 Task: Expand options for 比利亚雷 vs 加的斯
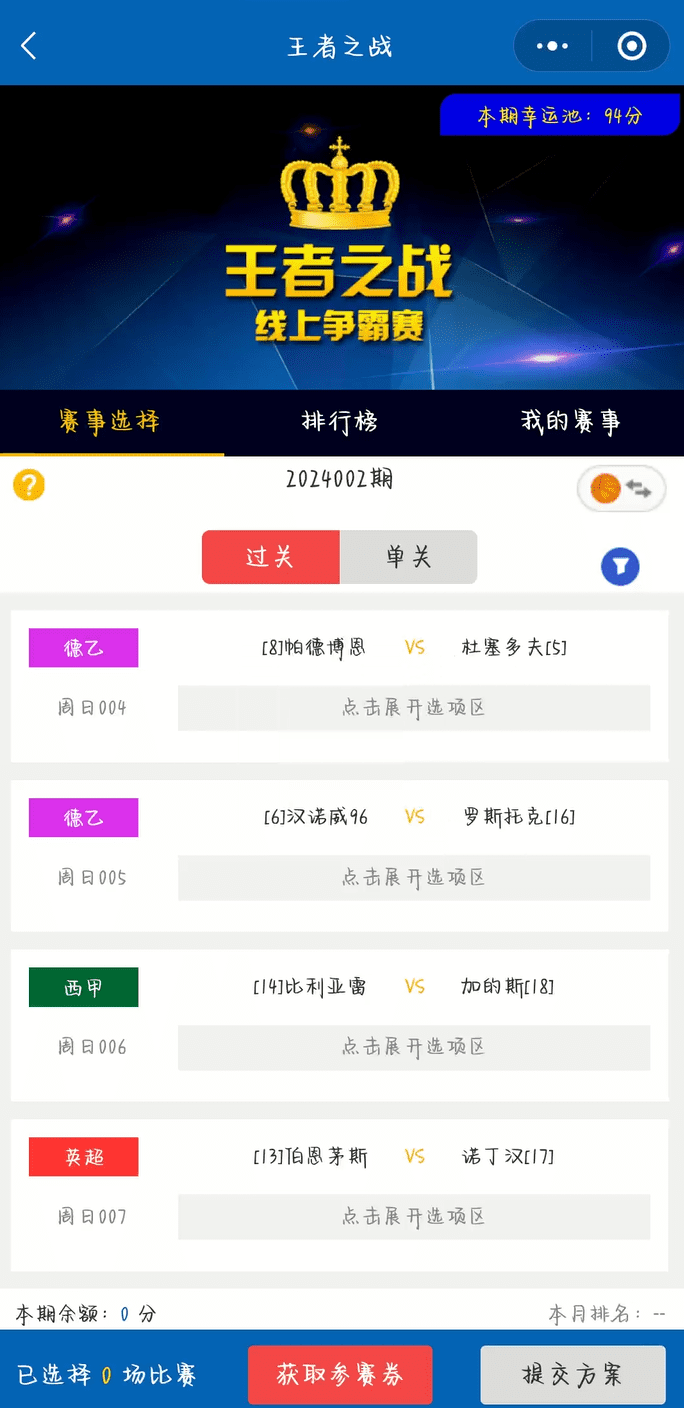pyautogui.click(x=414, y=1047)
